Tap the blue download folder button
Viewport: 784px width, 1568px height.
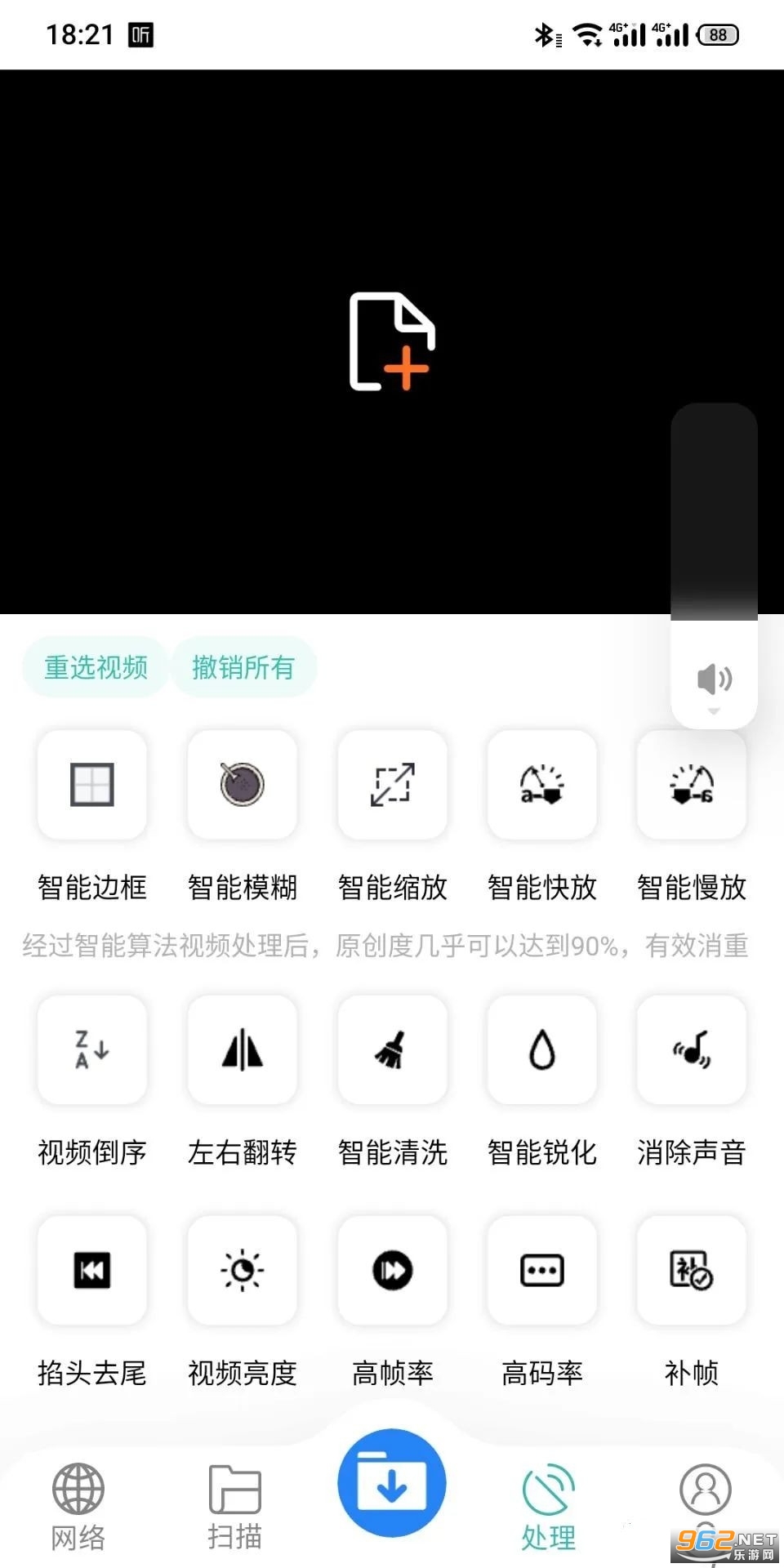coord(392,1483)
